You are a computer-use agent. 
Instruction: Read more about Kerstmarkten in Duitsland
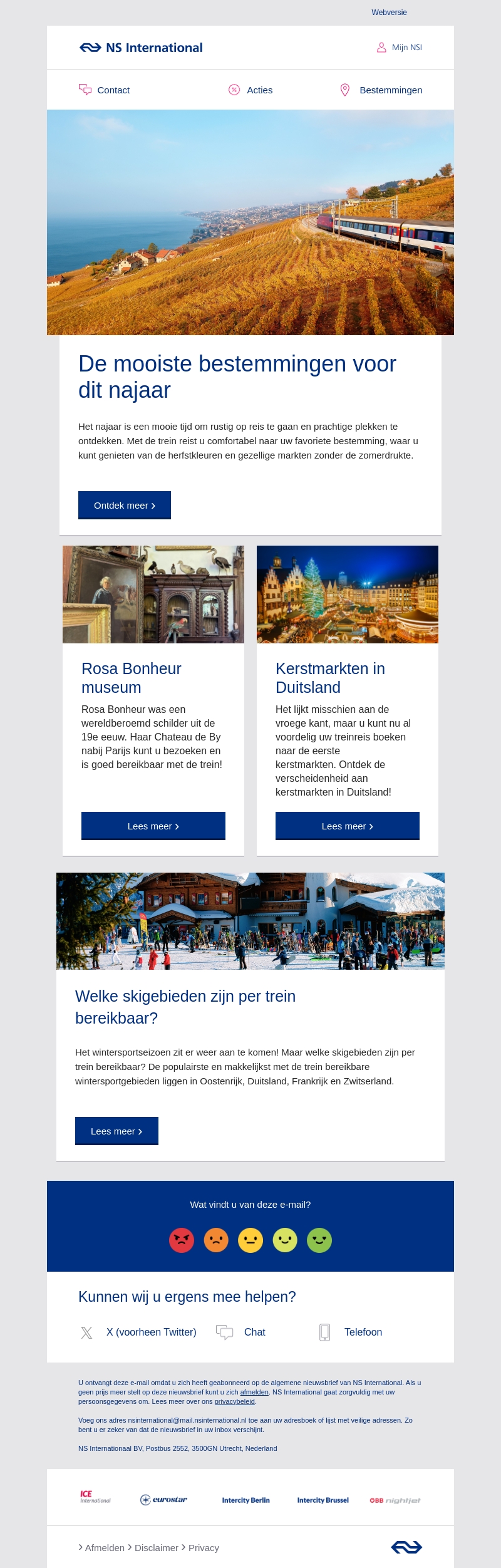click(348, 826)
